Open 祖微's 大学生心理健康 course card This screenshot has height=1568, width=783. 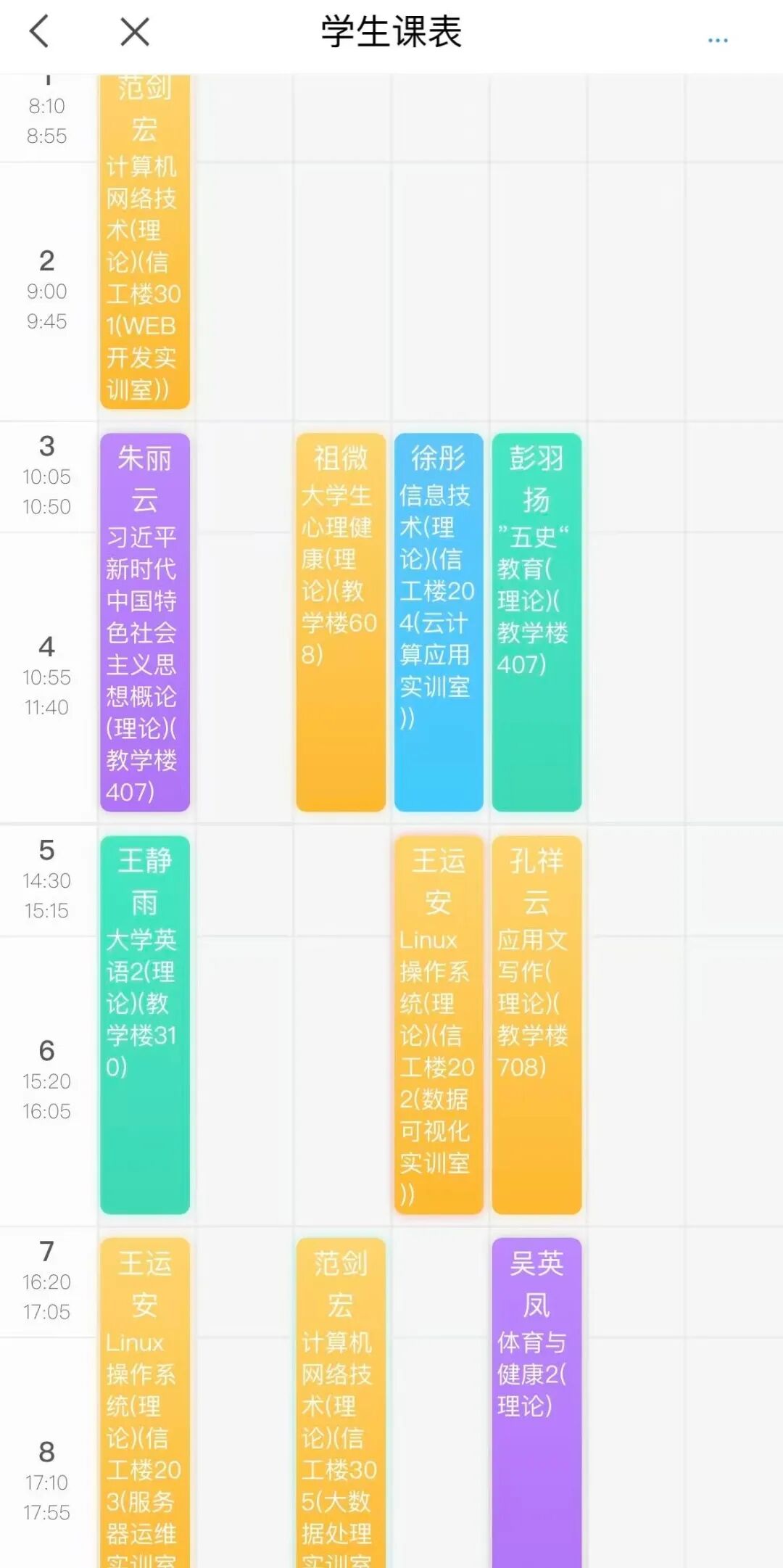coord(340,622)
